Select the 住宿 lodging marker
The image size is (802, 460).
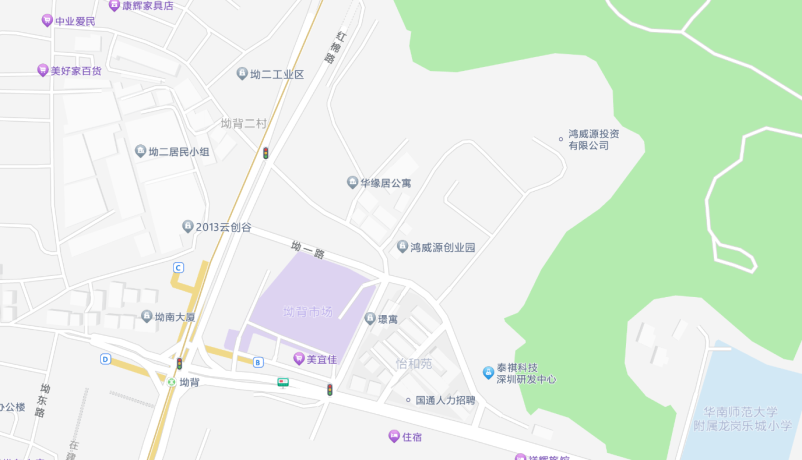pyautogui.click(x=394, y=436)
